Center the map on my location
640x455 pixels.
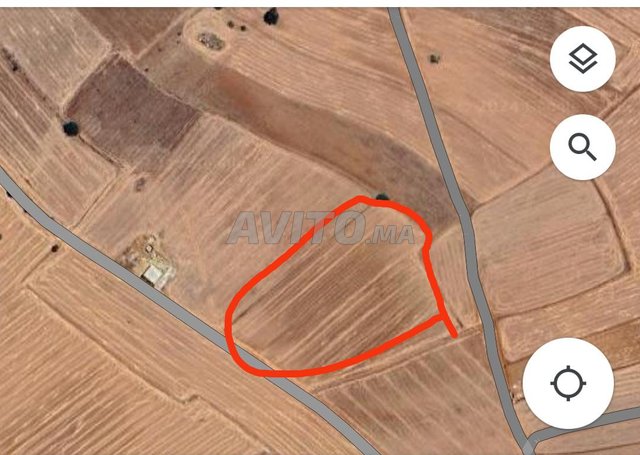(x=568, y=383)
